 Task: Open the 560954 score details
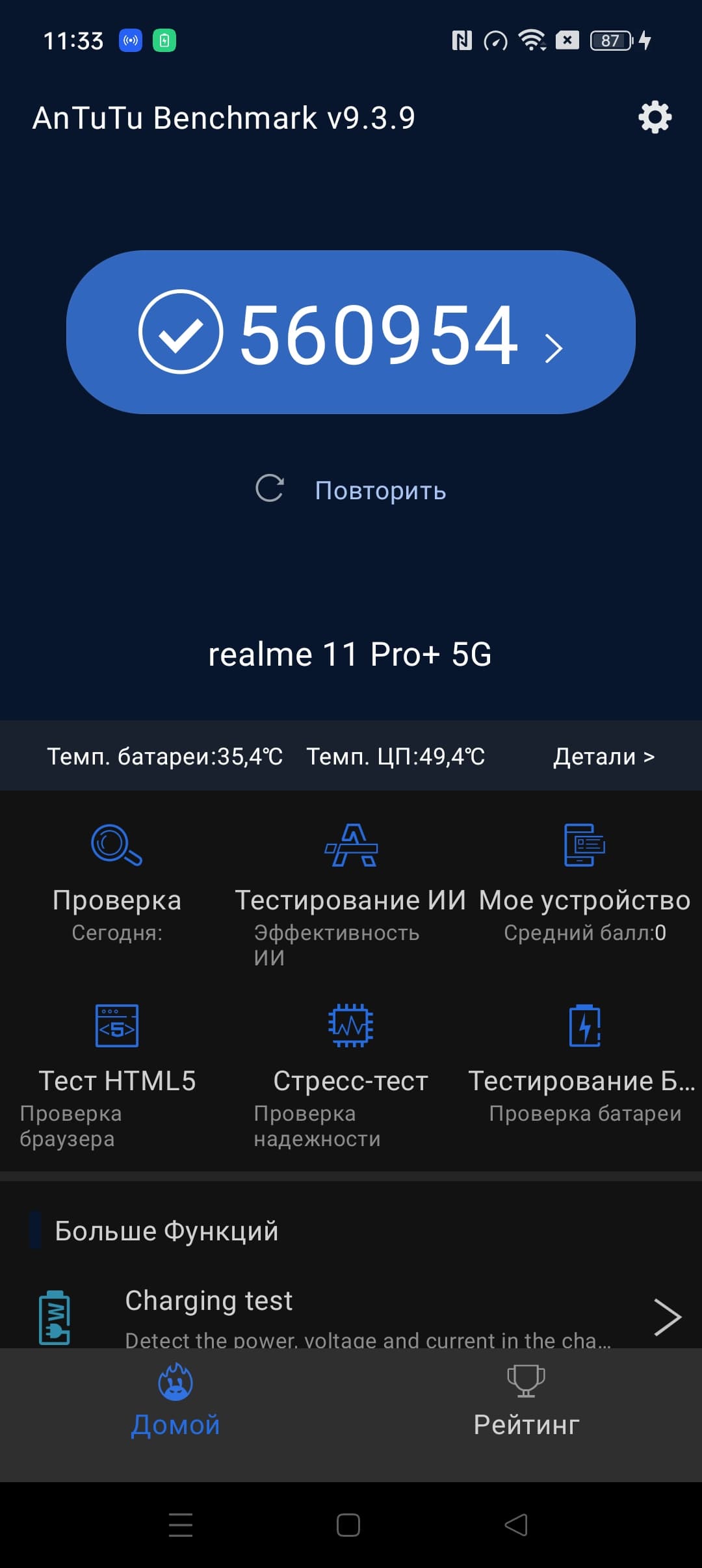(x=351, y=332)
